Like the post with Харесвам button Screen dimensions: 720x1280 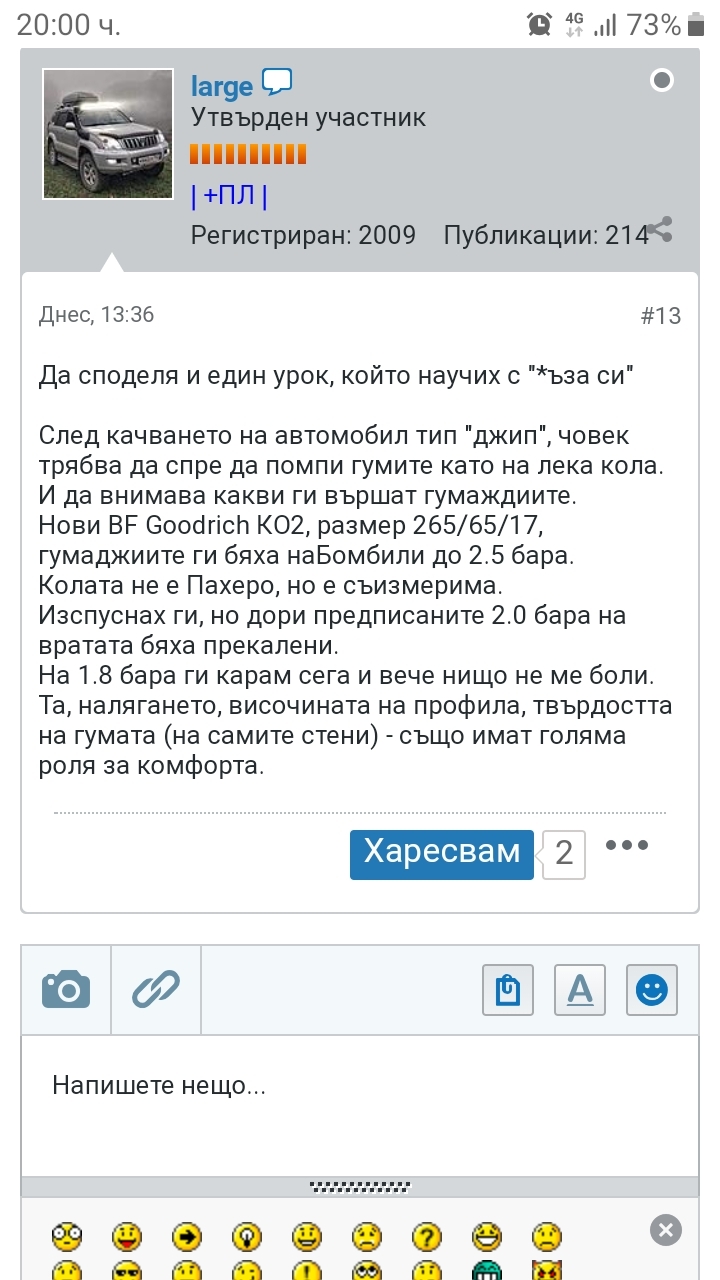441,853
